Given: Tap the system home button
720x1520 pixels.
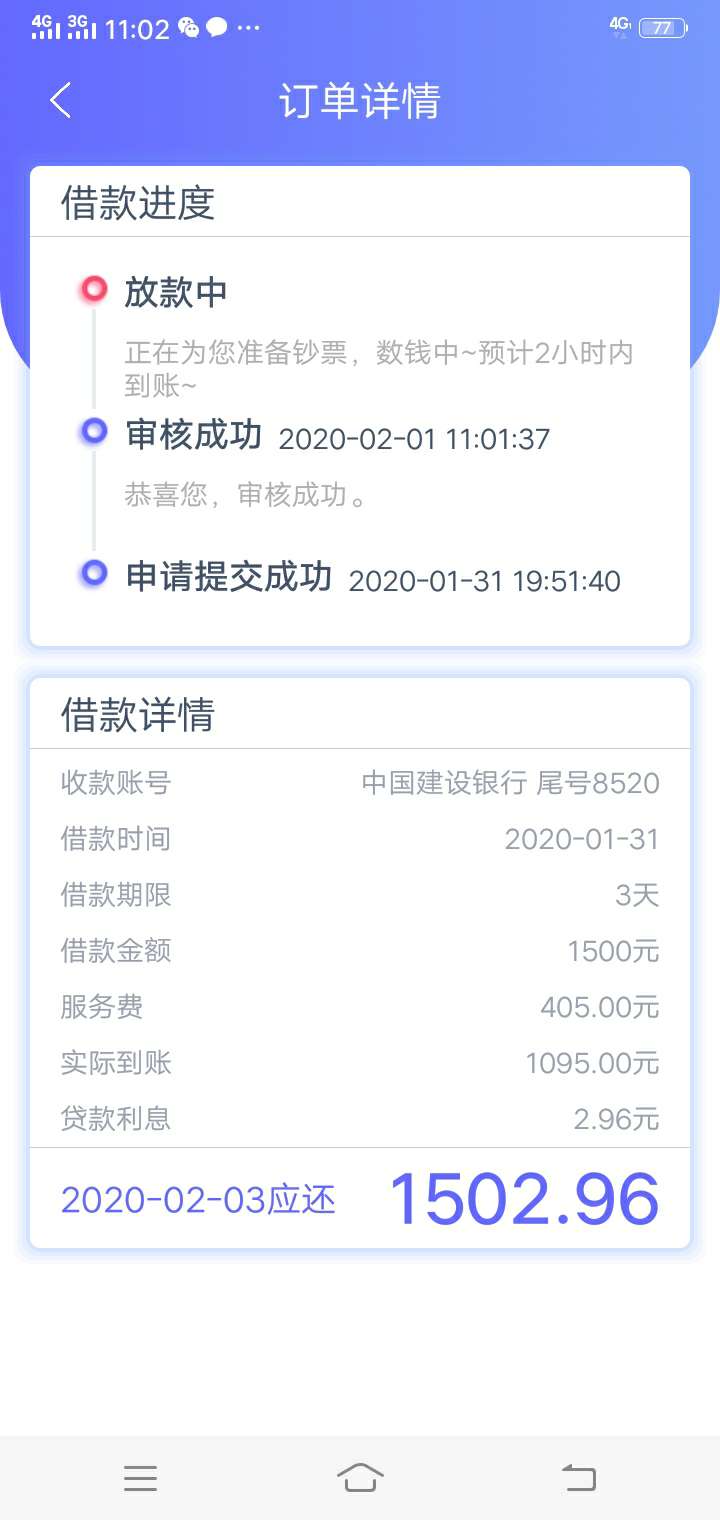Looking at the screenshot, I should pos(360,1477).
